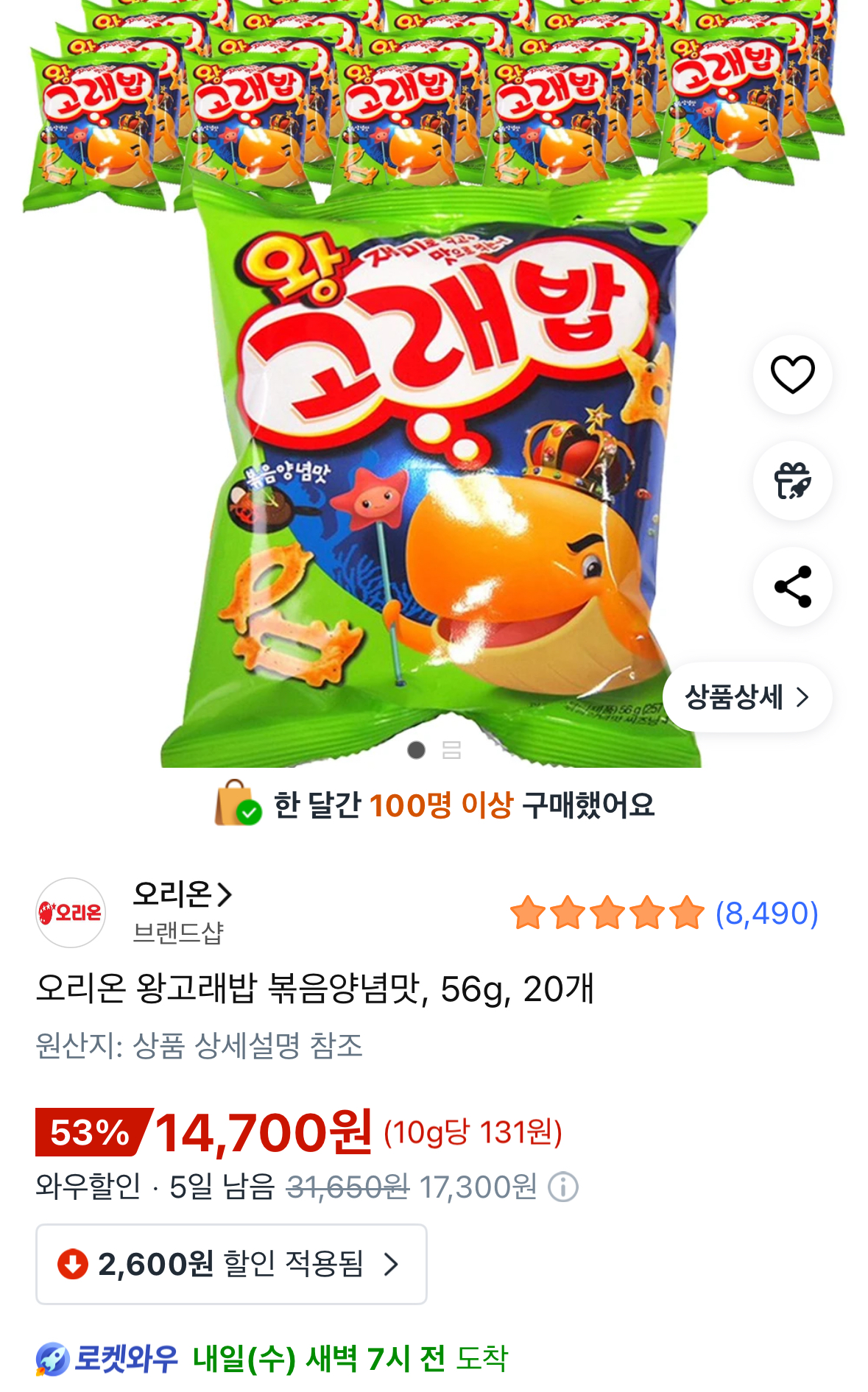Expand the 2,600원 할인 적용됨 details

(x=231, y=1264)
